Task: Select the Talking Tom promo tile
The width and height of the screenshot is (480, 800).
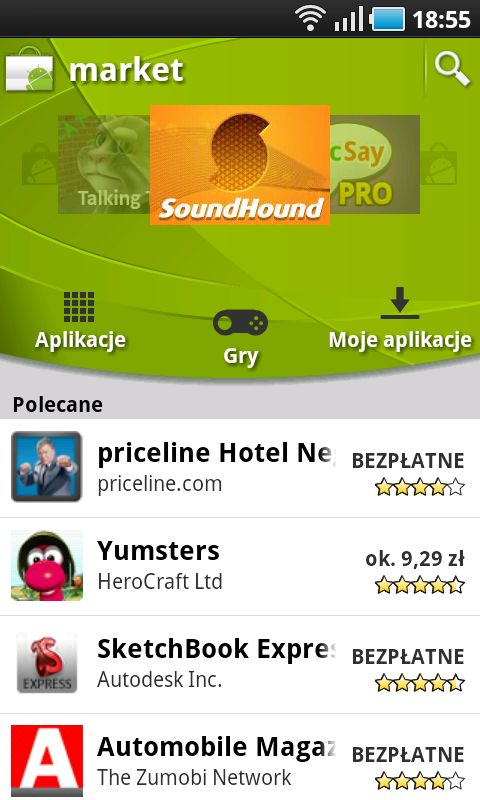Action: (104, 165)
